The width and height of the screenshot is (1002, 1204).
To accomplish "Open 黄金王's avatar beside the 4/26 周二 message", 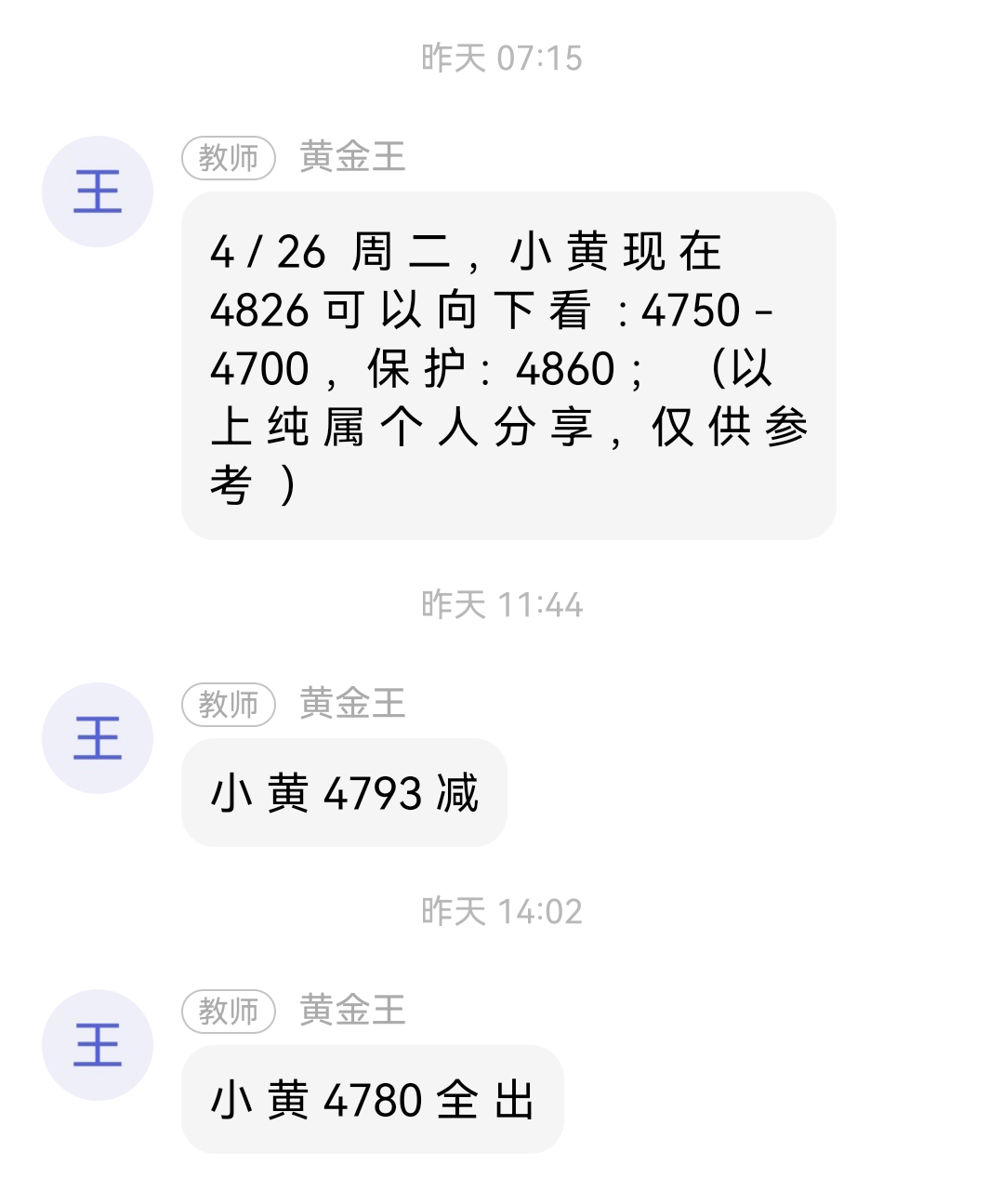I will (98, 192).
